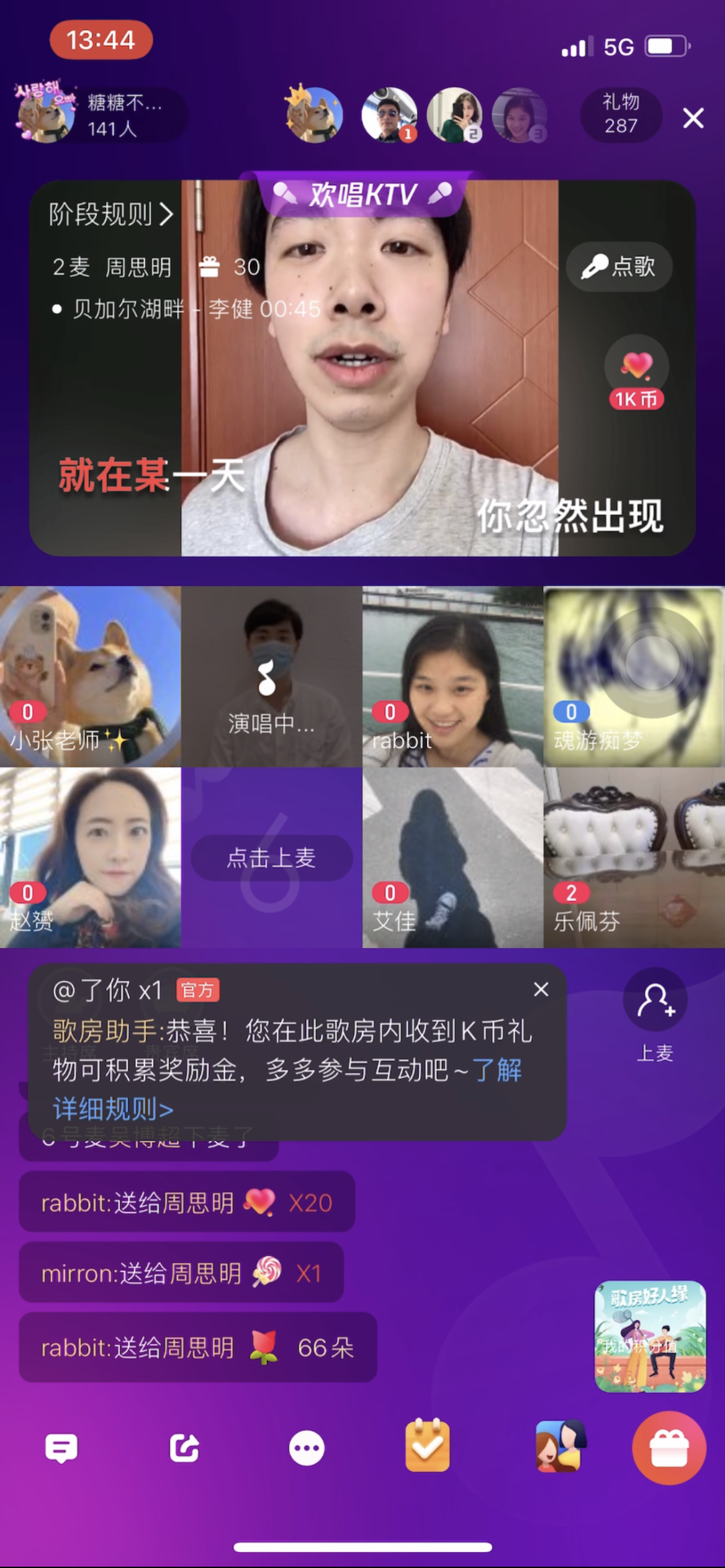Viewport: 725px width, 1568px height.
Task: Open 赵赟's seat tile
Action: click(90, 857)
